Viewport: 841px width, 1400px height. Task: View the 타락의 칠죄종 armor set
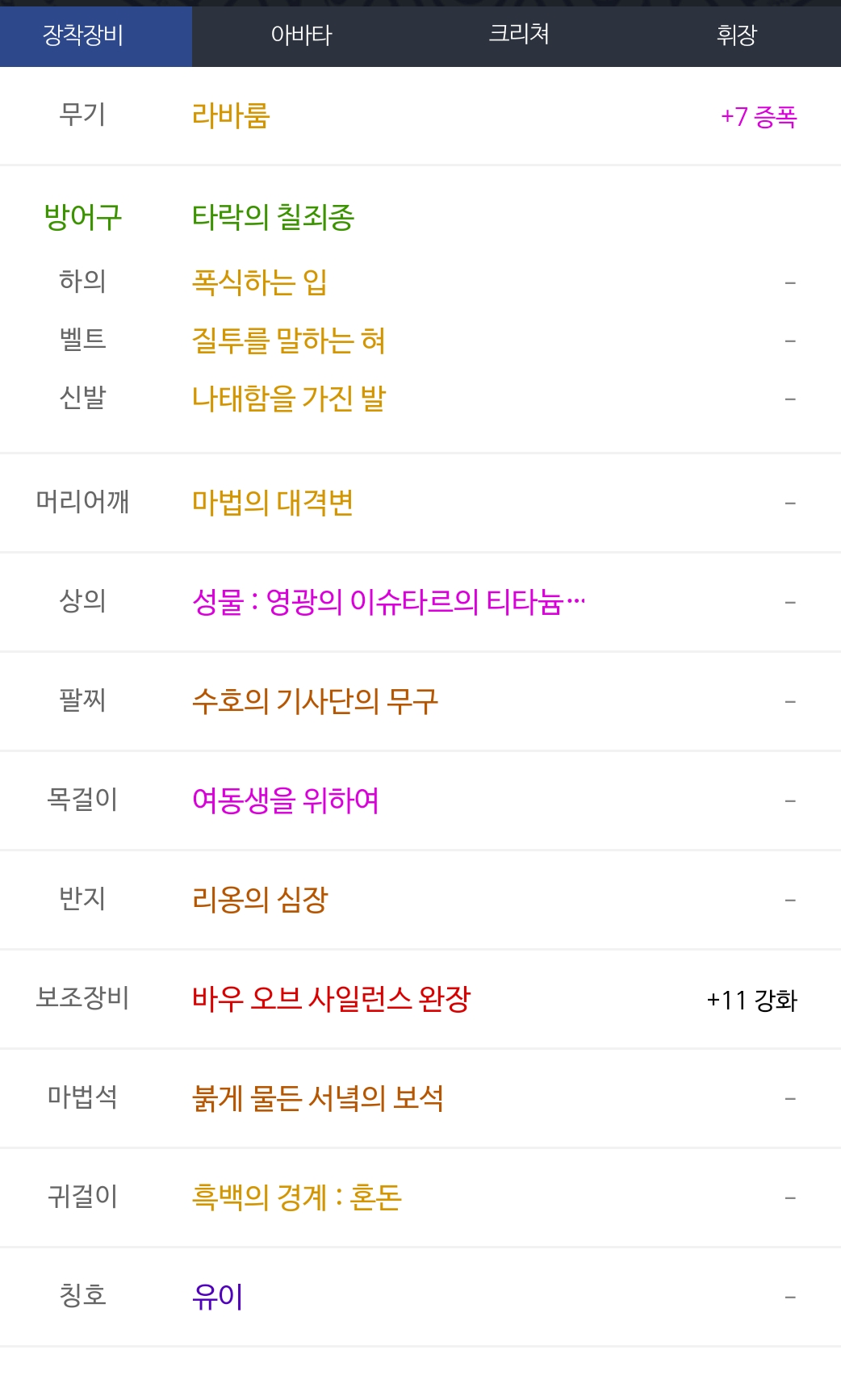(x=273, y=217)
